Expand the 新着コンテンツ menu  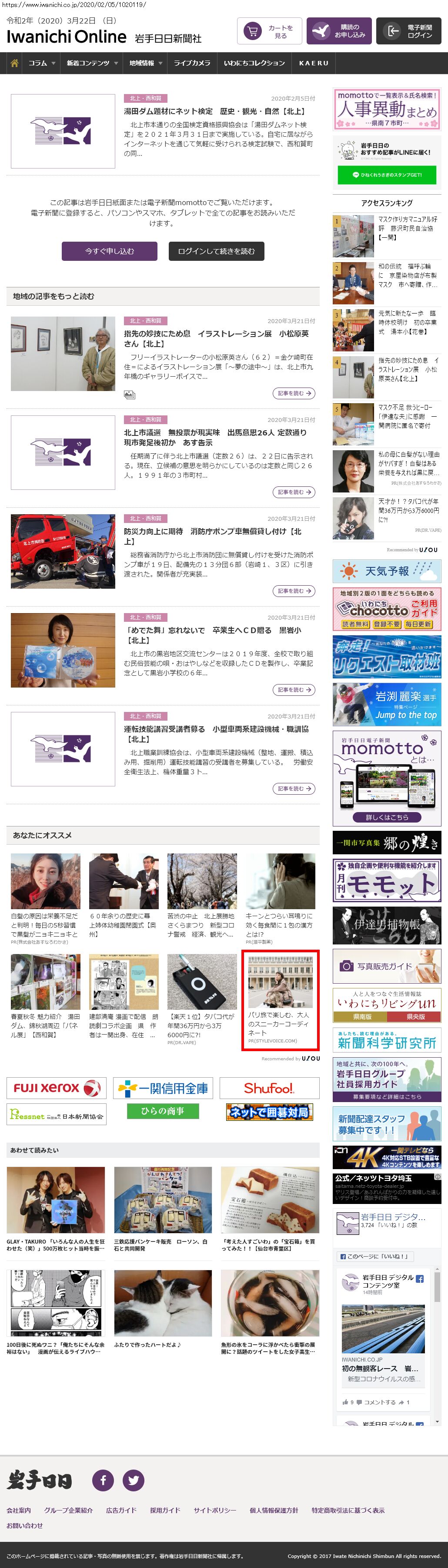pos(91,63)
